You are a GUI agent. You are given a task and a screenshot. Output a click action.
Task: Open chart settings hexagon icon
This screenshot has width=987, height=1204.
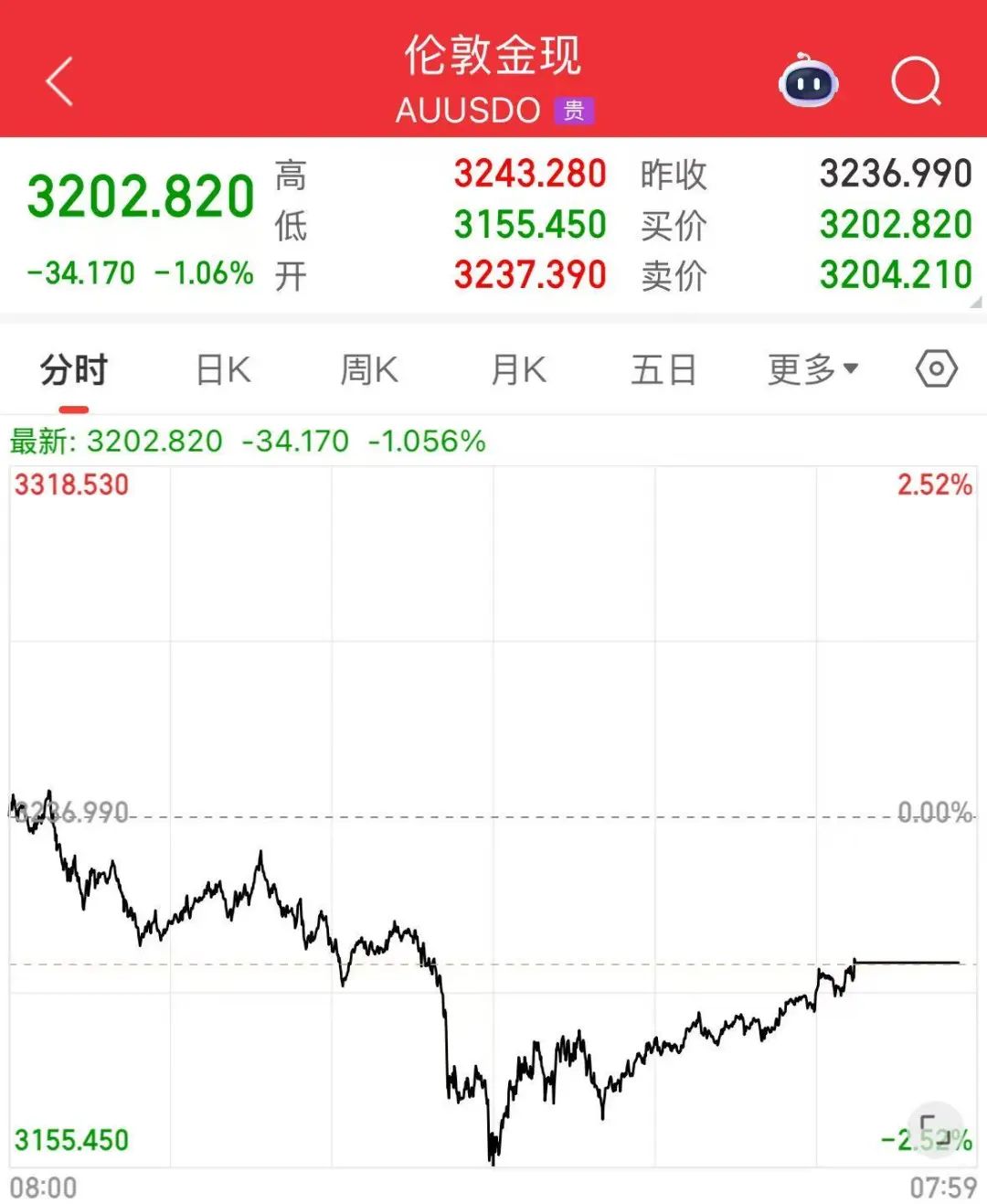[936, 369]
